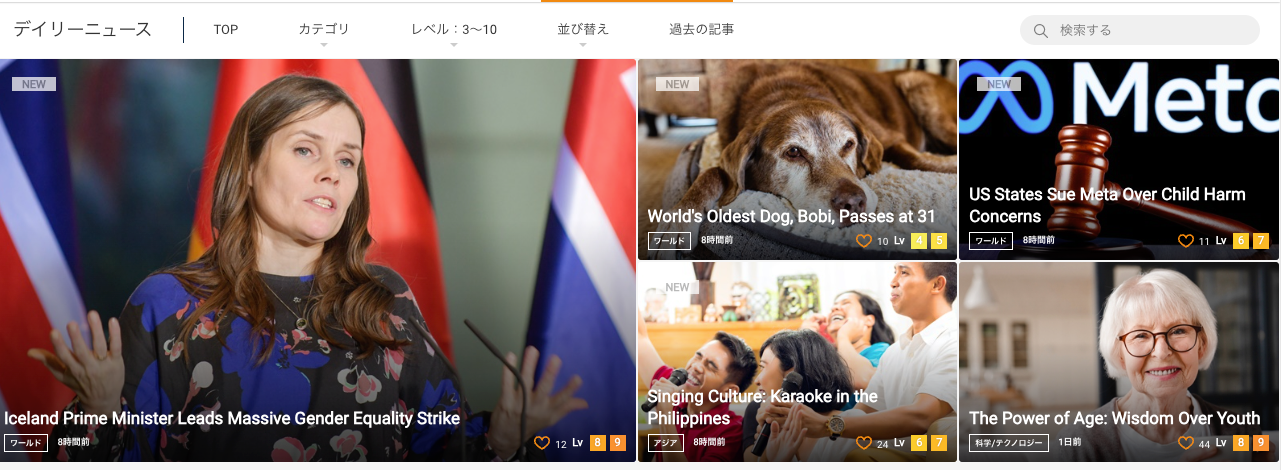Viewport: 1281px width, 470px height.
Task: Select the アジア category tag
Action: tap(666, 443)
